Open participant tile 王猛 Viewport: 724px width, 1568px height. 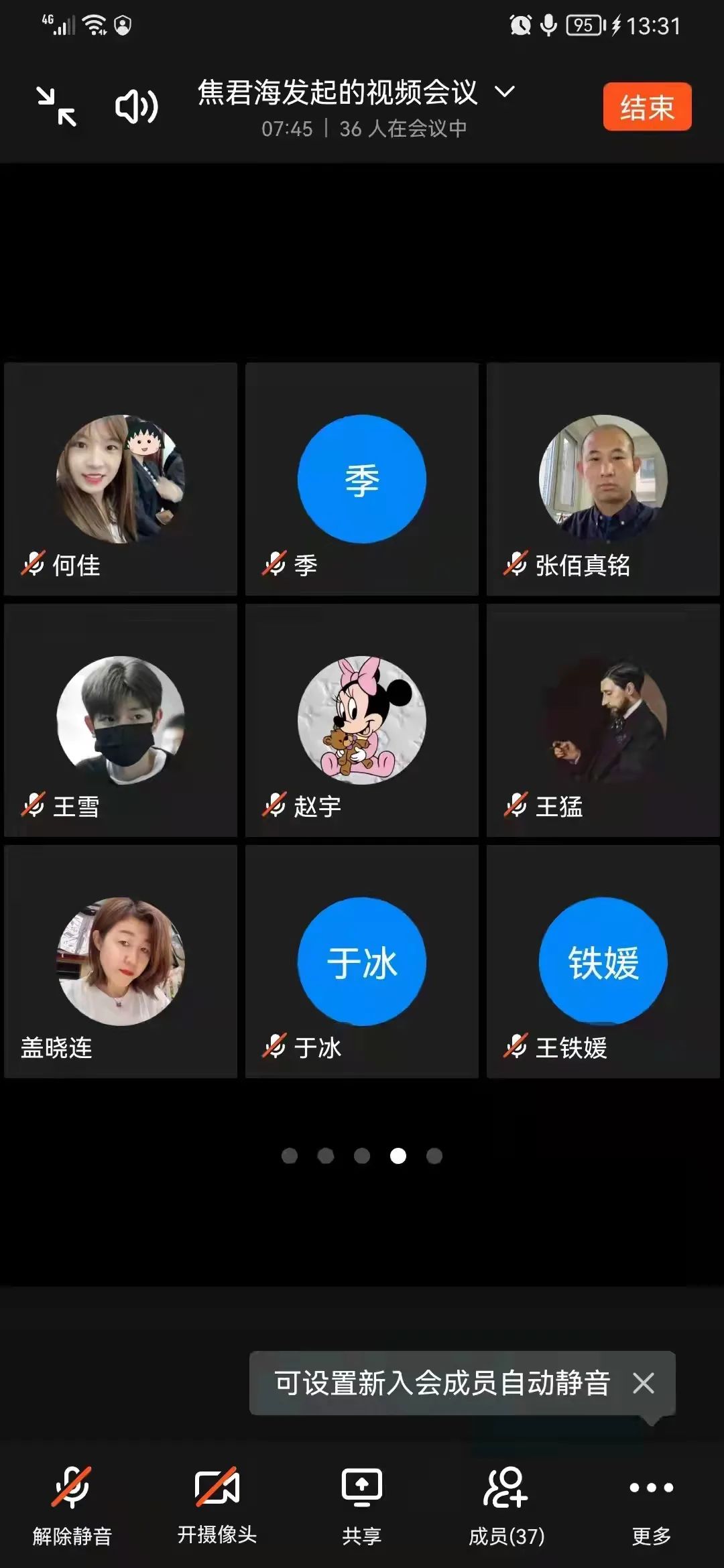coord(603,720)
